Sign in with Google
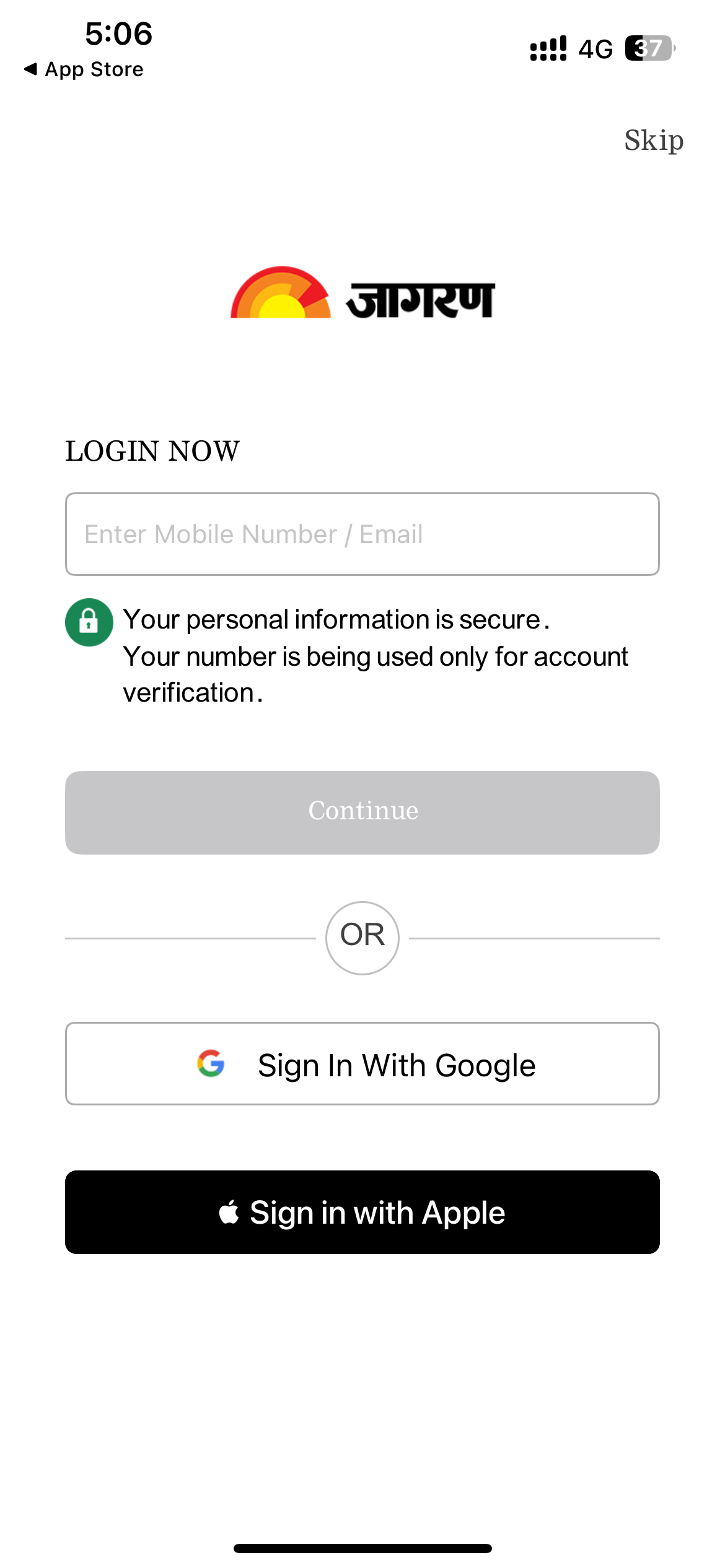Image resolution: width=725 pixels, height=1568 pixels. (x=362, y=1063)
